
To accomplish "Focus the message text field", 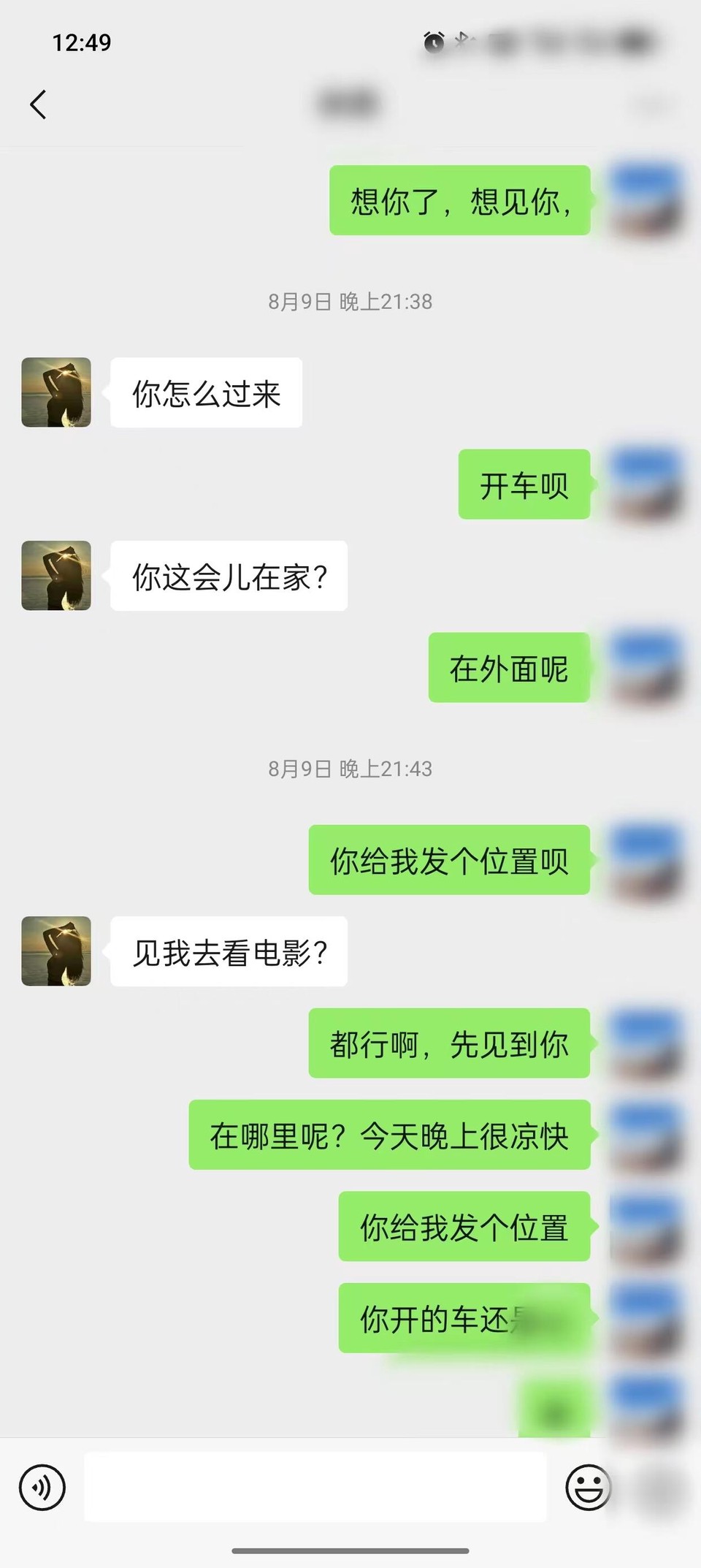I will pyautogui.click(x=315, y=1487).
